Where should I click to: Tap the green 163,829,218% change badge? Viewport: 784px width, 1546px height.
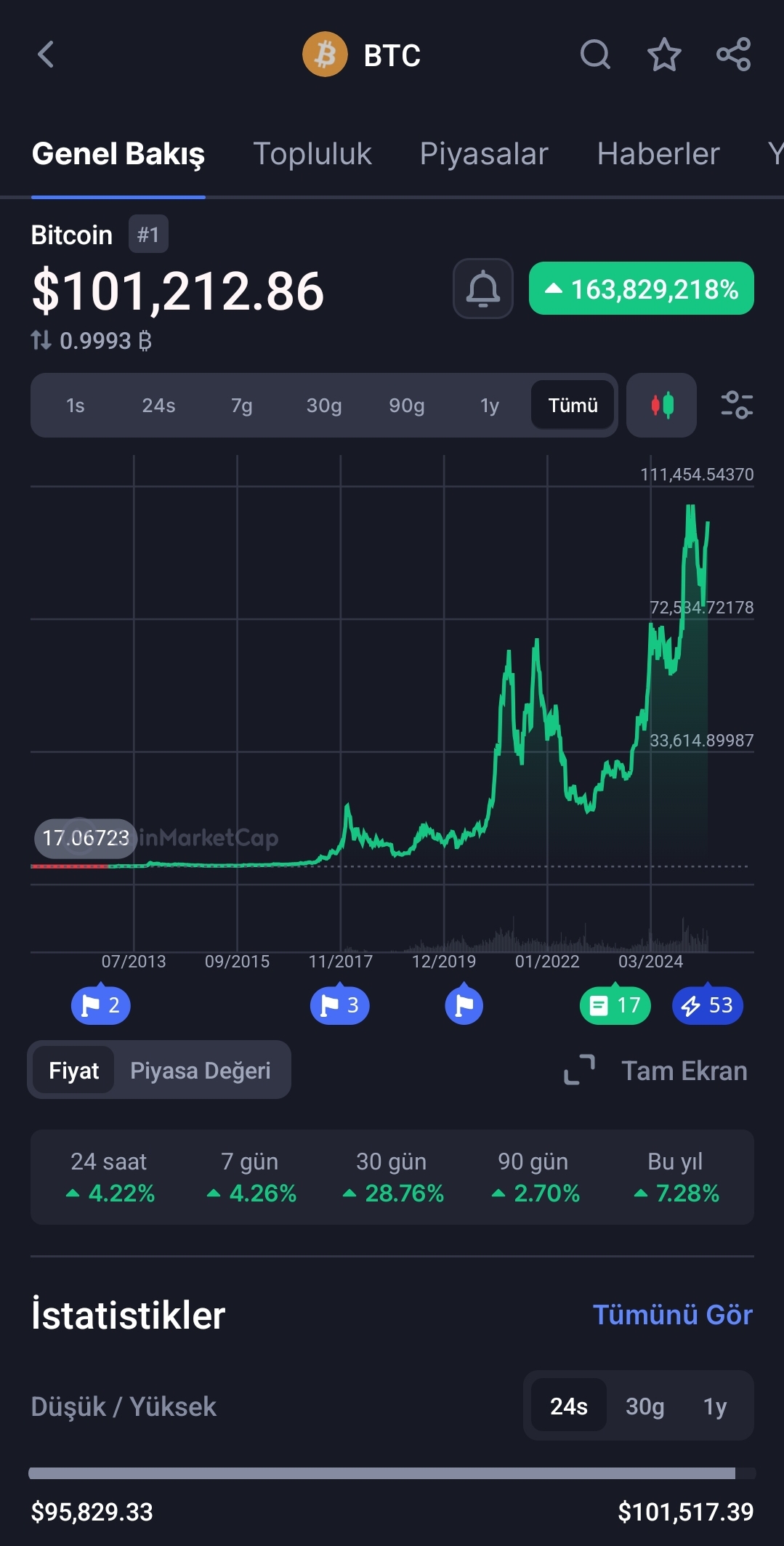tap(642, 289)
